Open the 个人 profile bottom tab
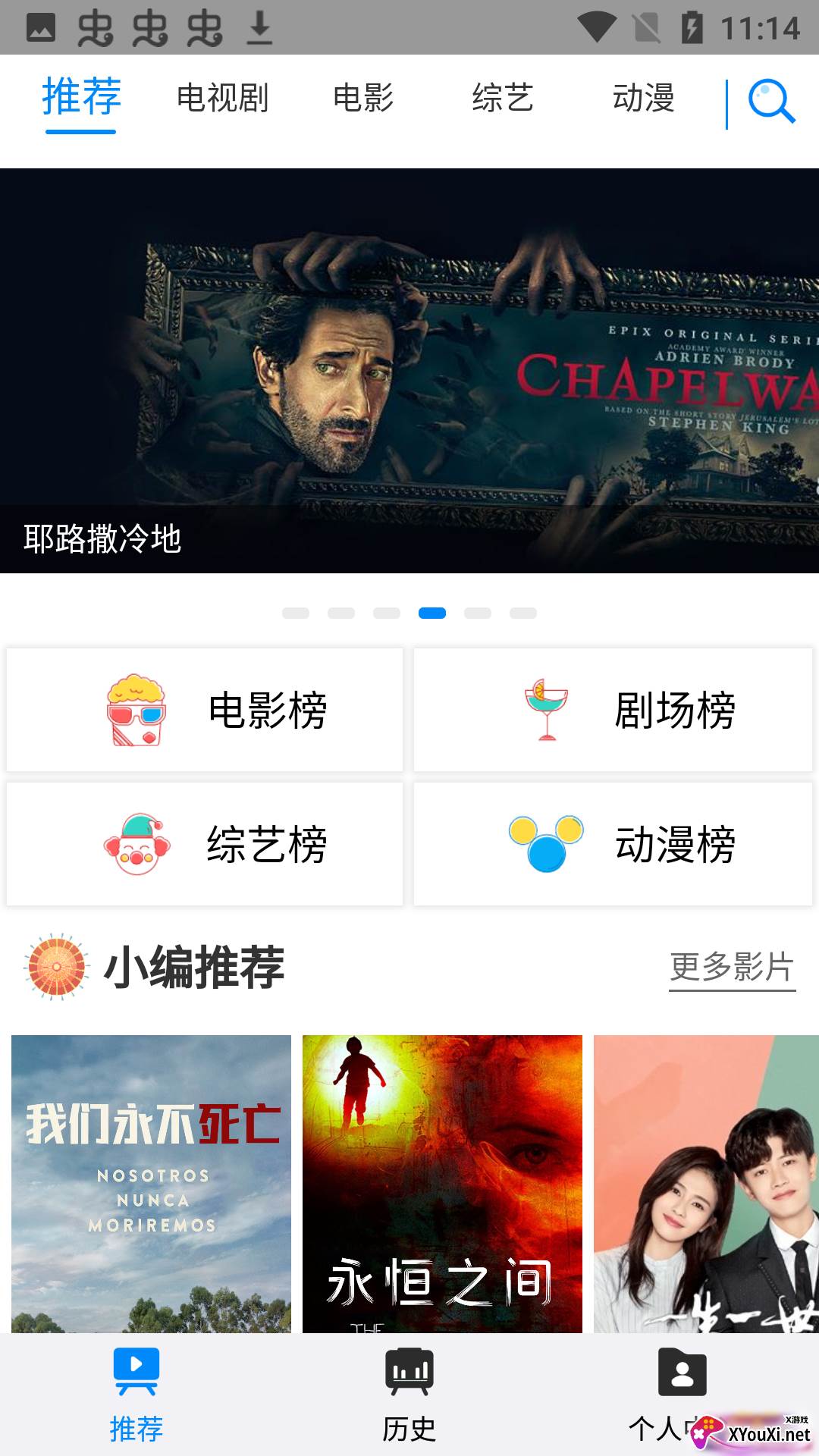The width and height of the screenshot is (819, 1456). pyautogui.click(x=682, y=1394)
